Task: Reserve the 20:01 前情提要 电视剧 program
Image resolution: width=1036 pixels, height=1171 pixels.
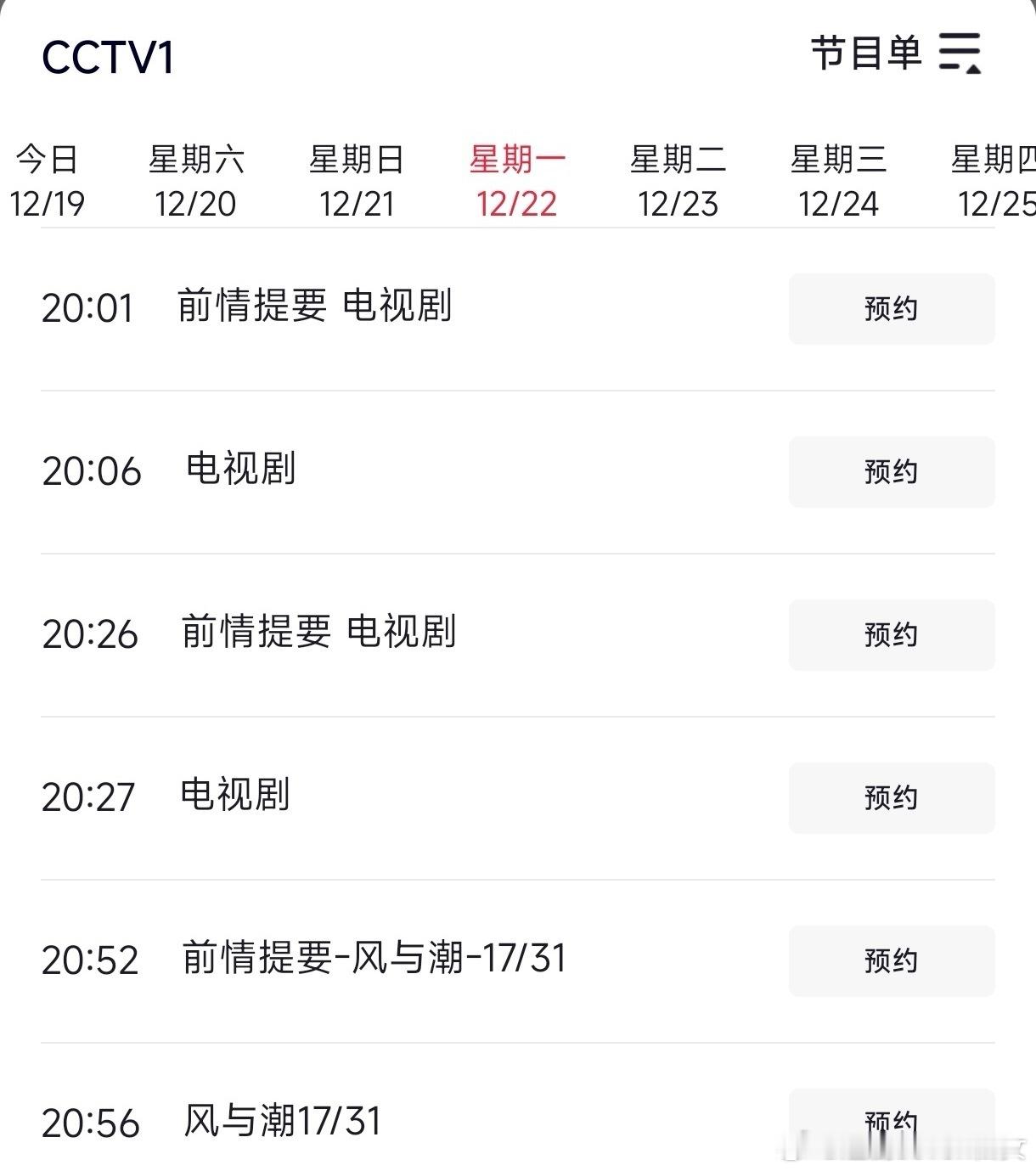Action: tap(891, 309)
